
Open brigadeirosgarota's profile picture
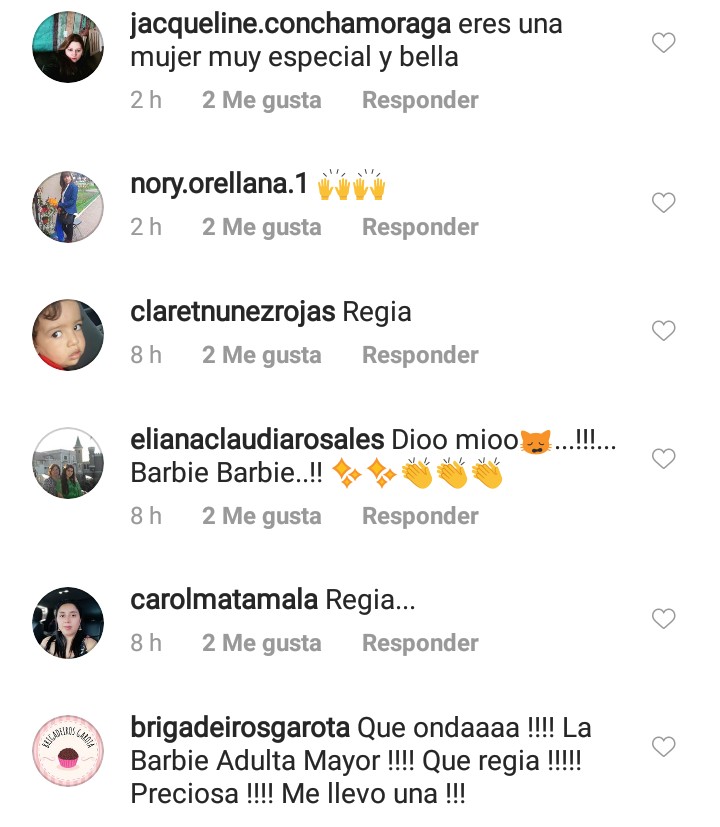coord(68,752)
